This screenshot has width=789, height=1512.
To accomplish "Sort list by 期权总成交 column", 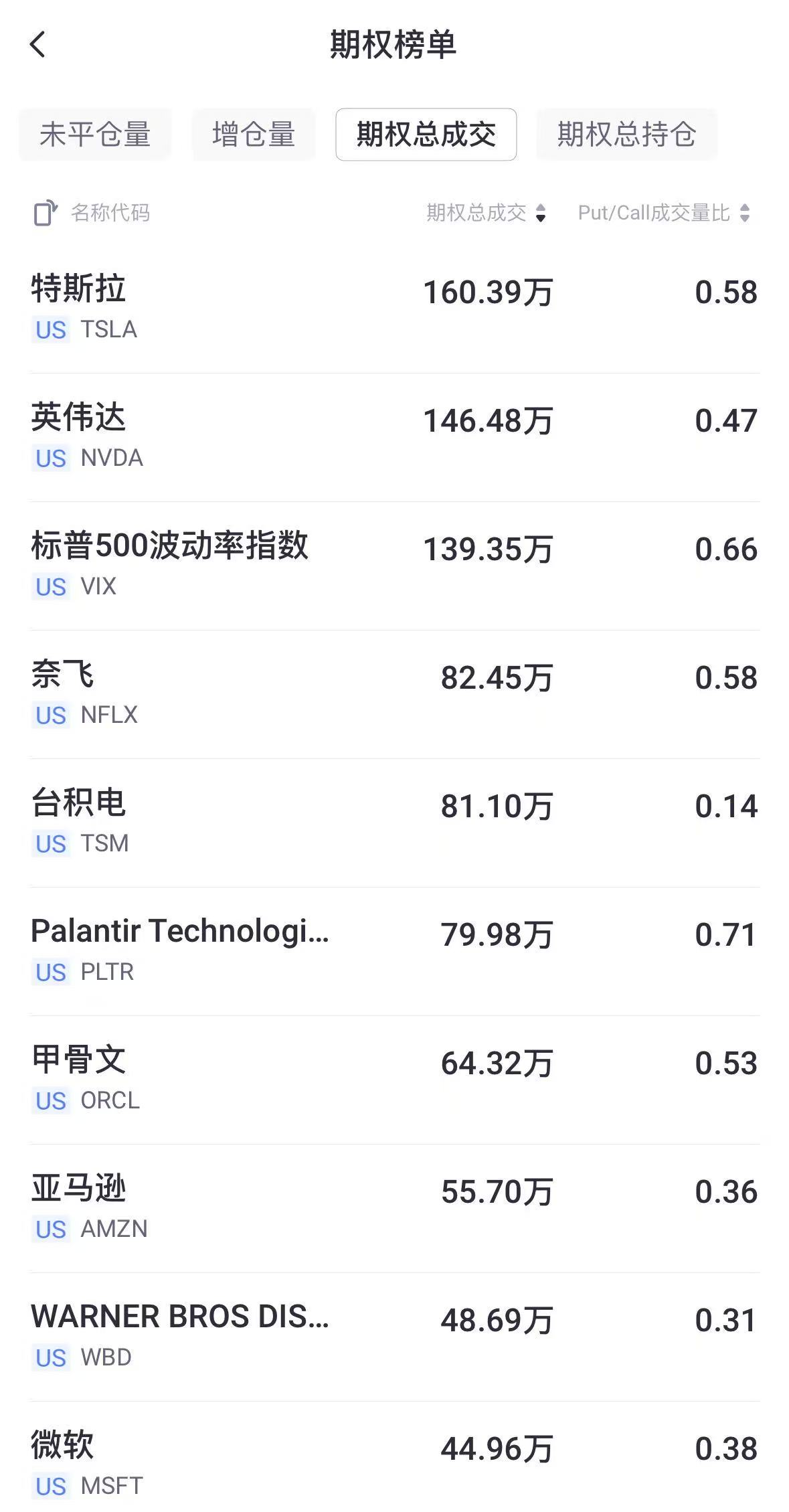I will pyautogui.click(x=487, y=213).
